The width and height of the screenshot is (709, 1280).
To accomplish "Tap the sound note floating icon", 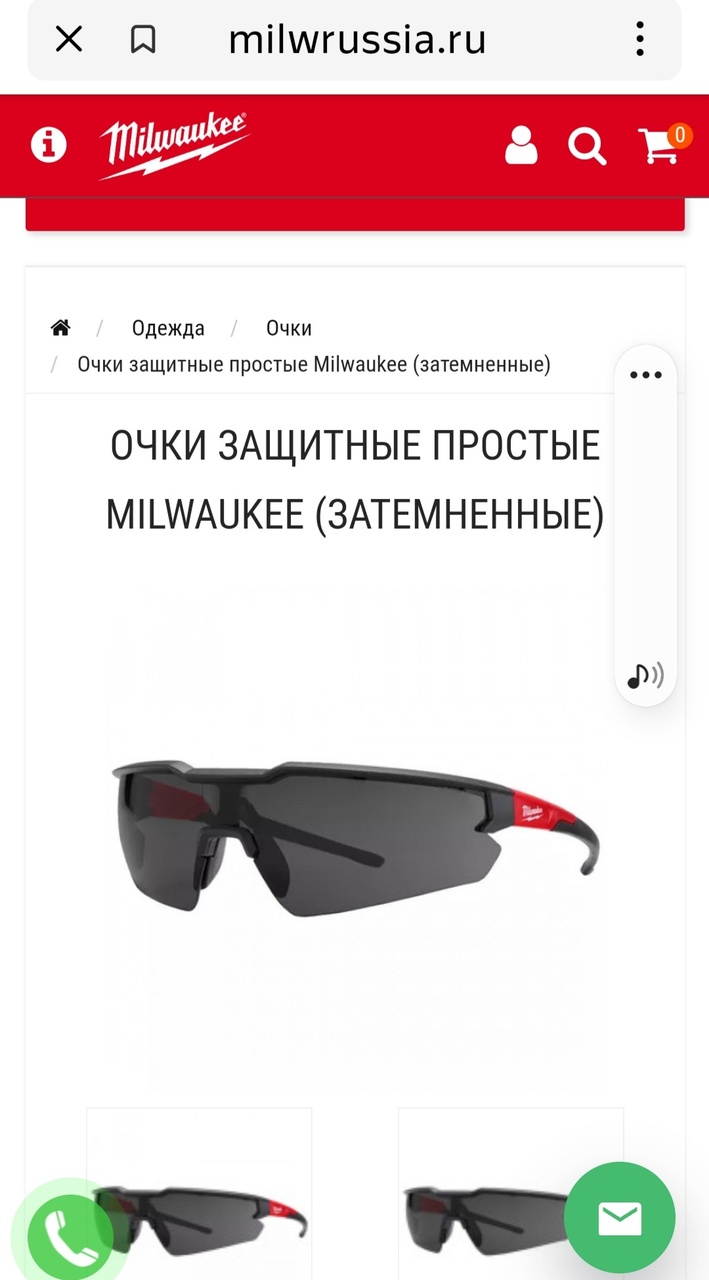I will point(645,677).
